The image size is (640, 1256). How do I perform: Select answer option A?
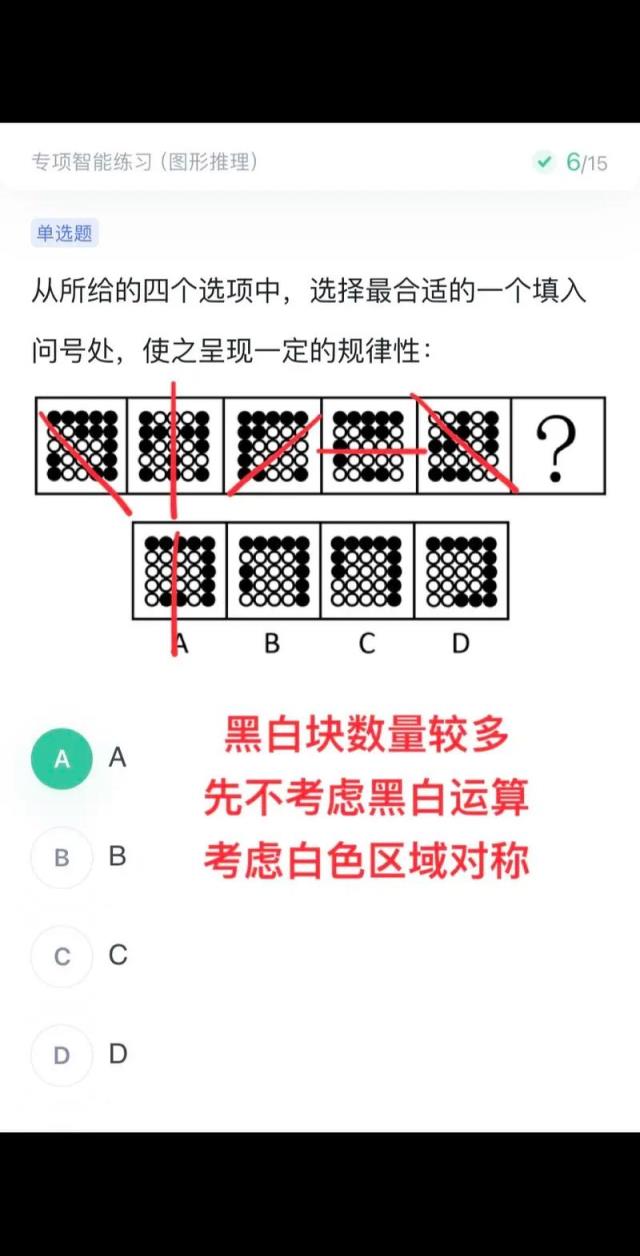(62, 759)
